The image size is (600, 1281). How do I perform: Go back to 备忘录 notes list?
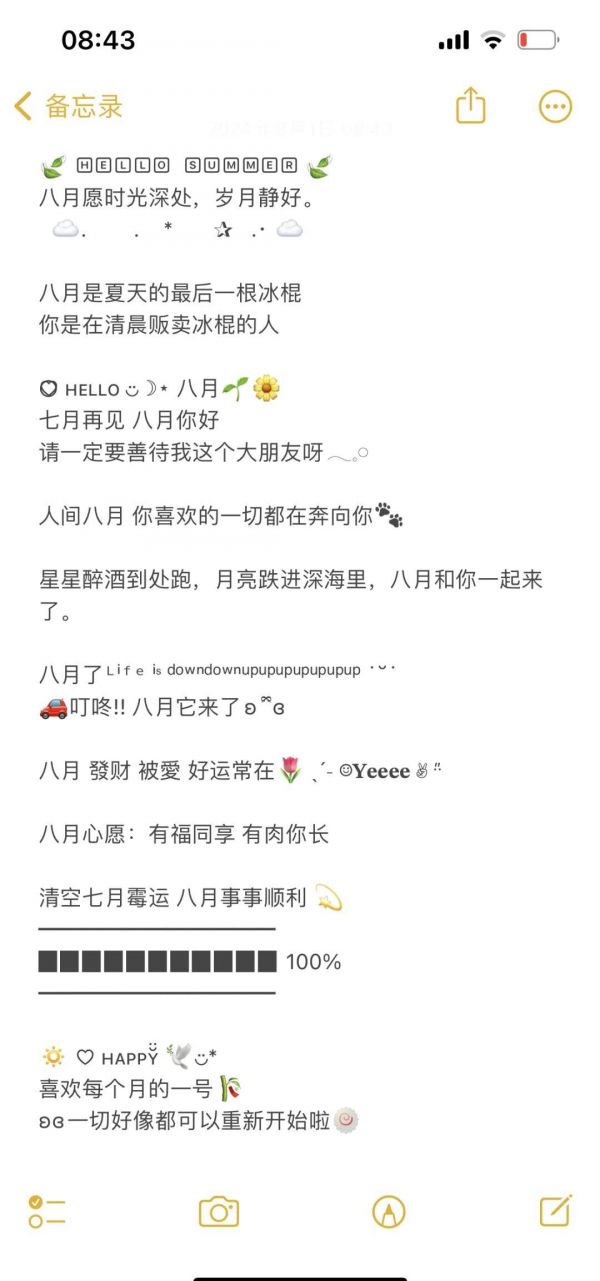coord(68,106)
